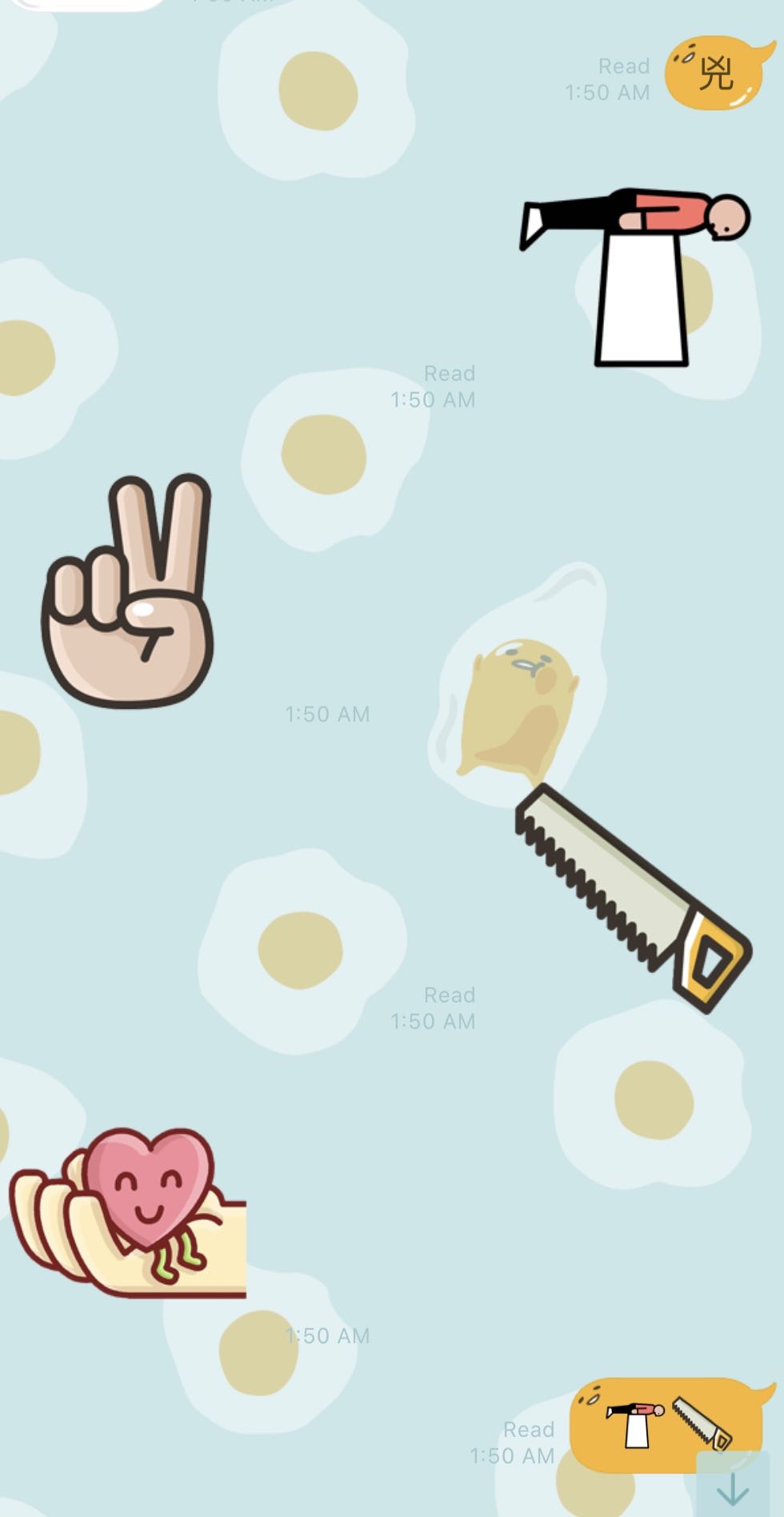Open the smiling heart in hand sticker

128,1212
